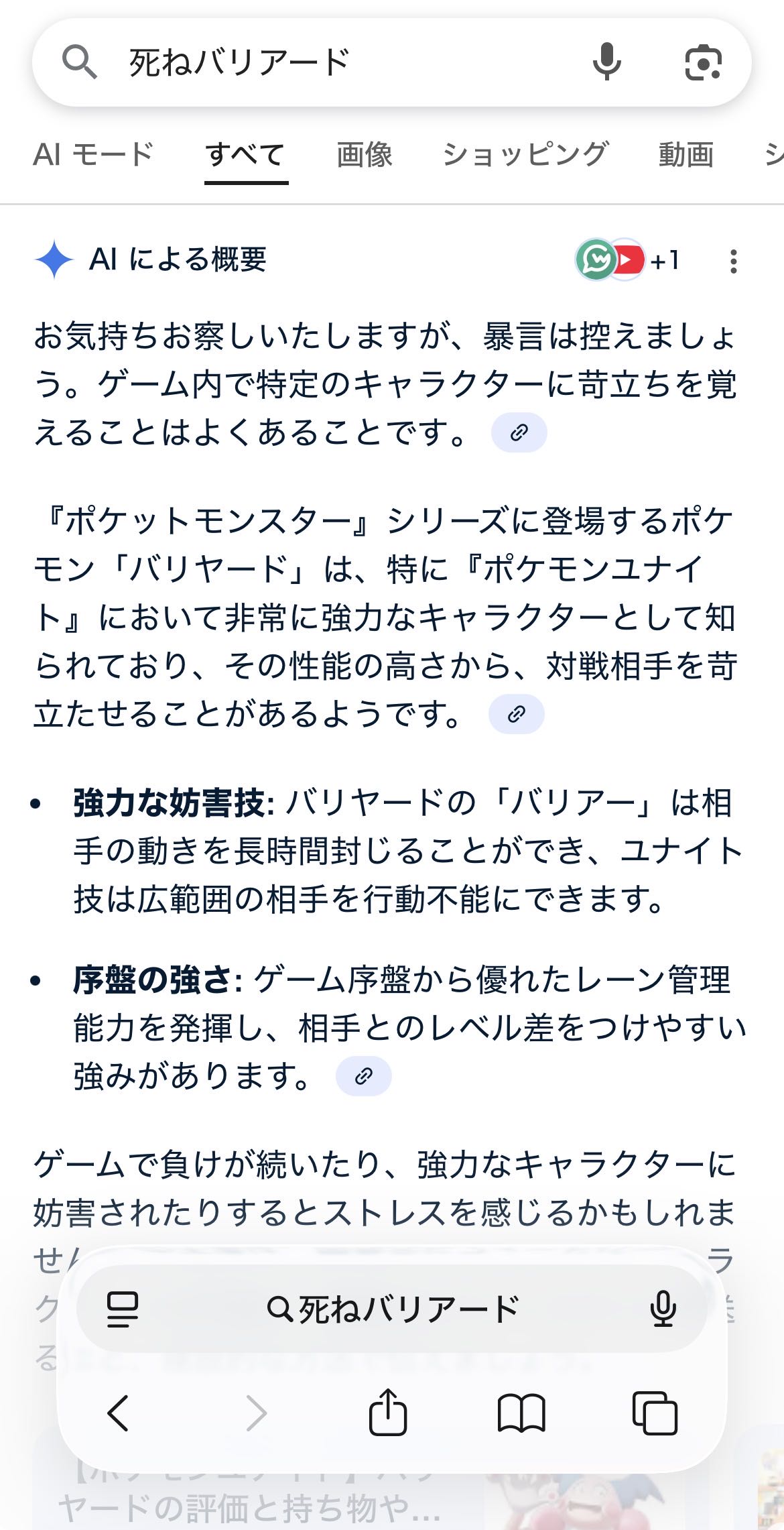
Task: Switch to the 動画 tab
Action: [685, 155]
